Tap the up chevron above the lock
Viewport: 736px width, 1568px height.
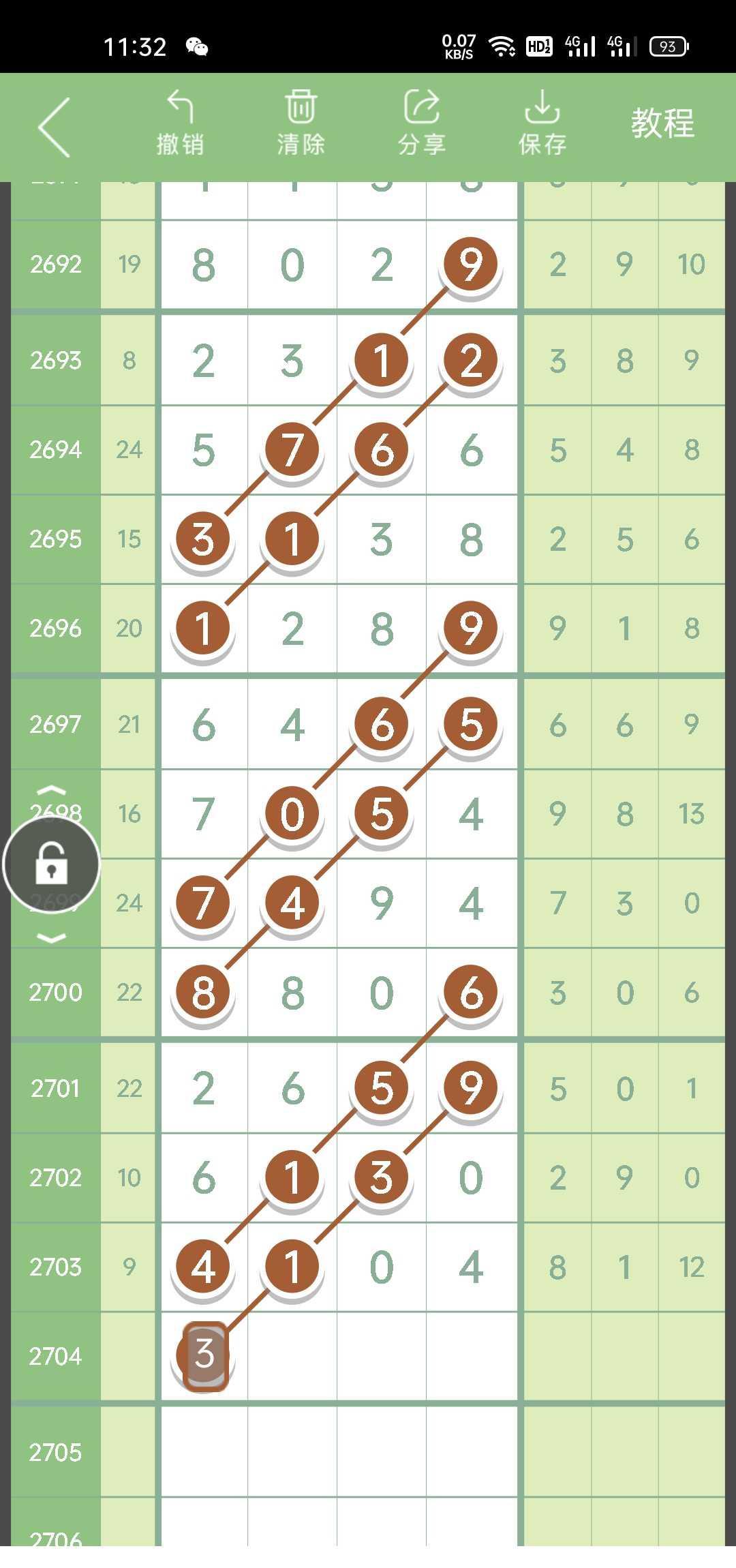pos(51,791)
